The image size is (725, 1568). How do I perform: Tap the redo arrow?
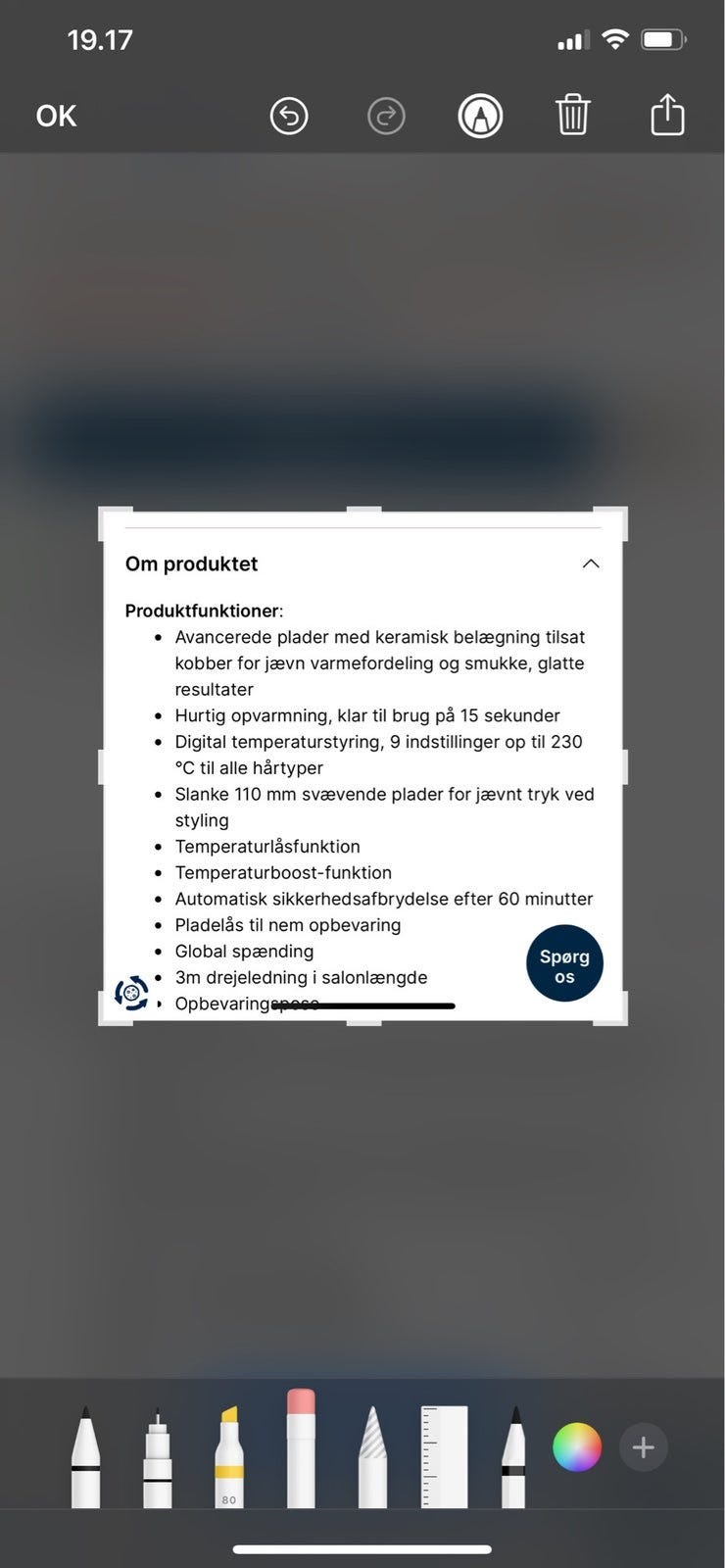(386, 116)
